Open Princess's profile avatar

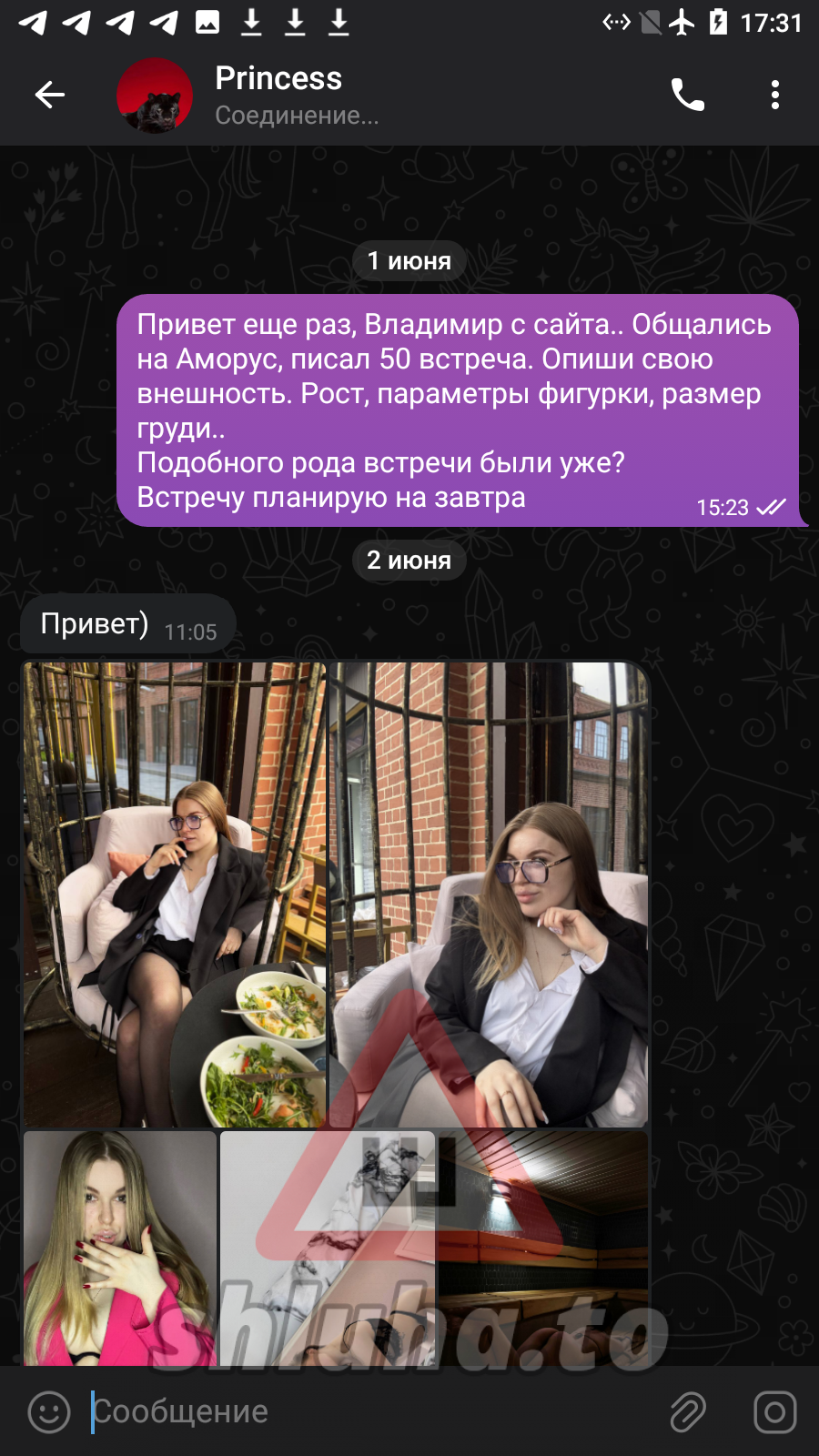(x=155, y=96)
